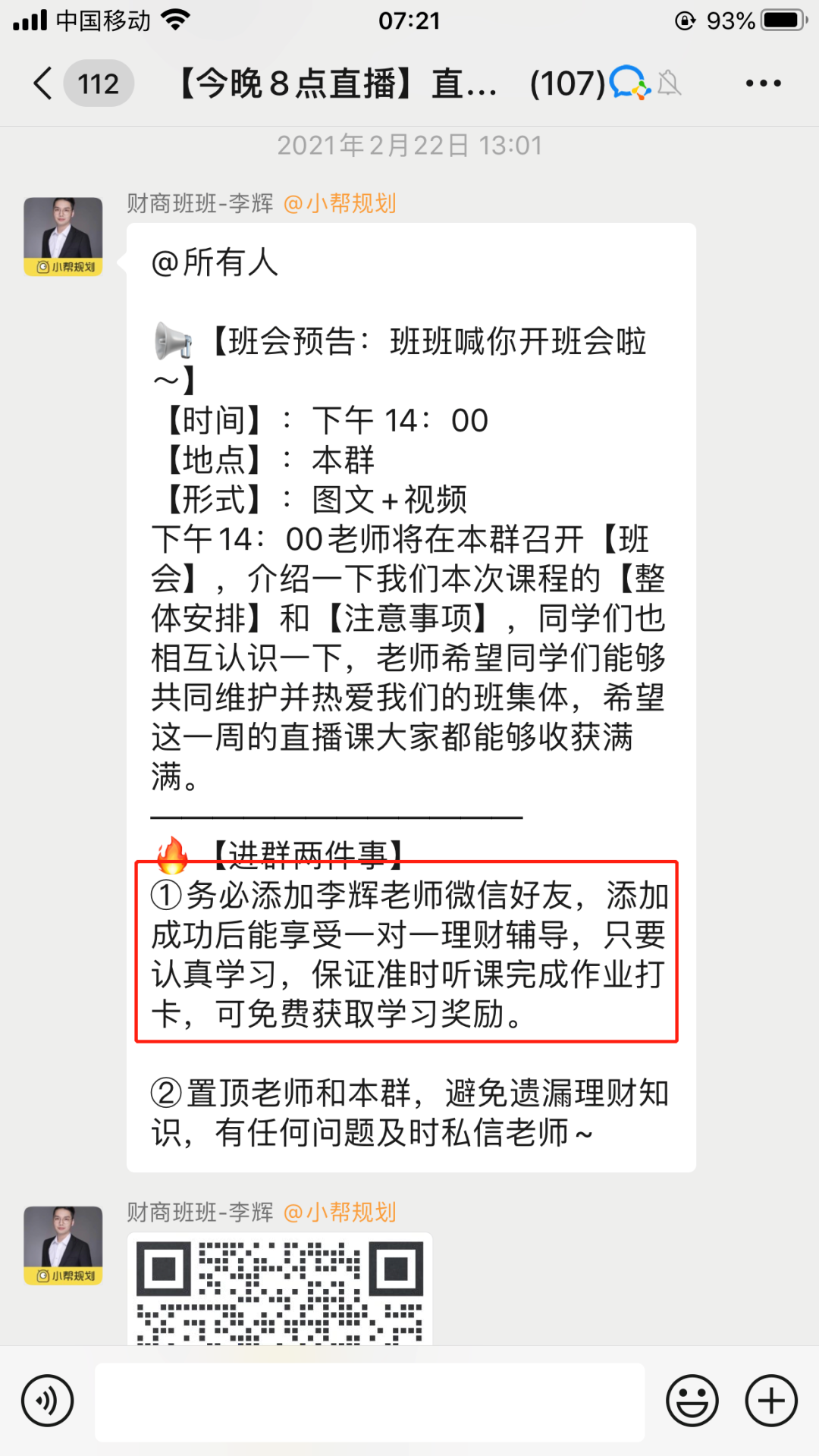
Task: View the avatar beside the @所有人 announcement
Action: click(63, 237)
